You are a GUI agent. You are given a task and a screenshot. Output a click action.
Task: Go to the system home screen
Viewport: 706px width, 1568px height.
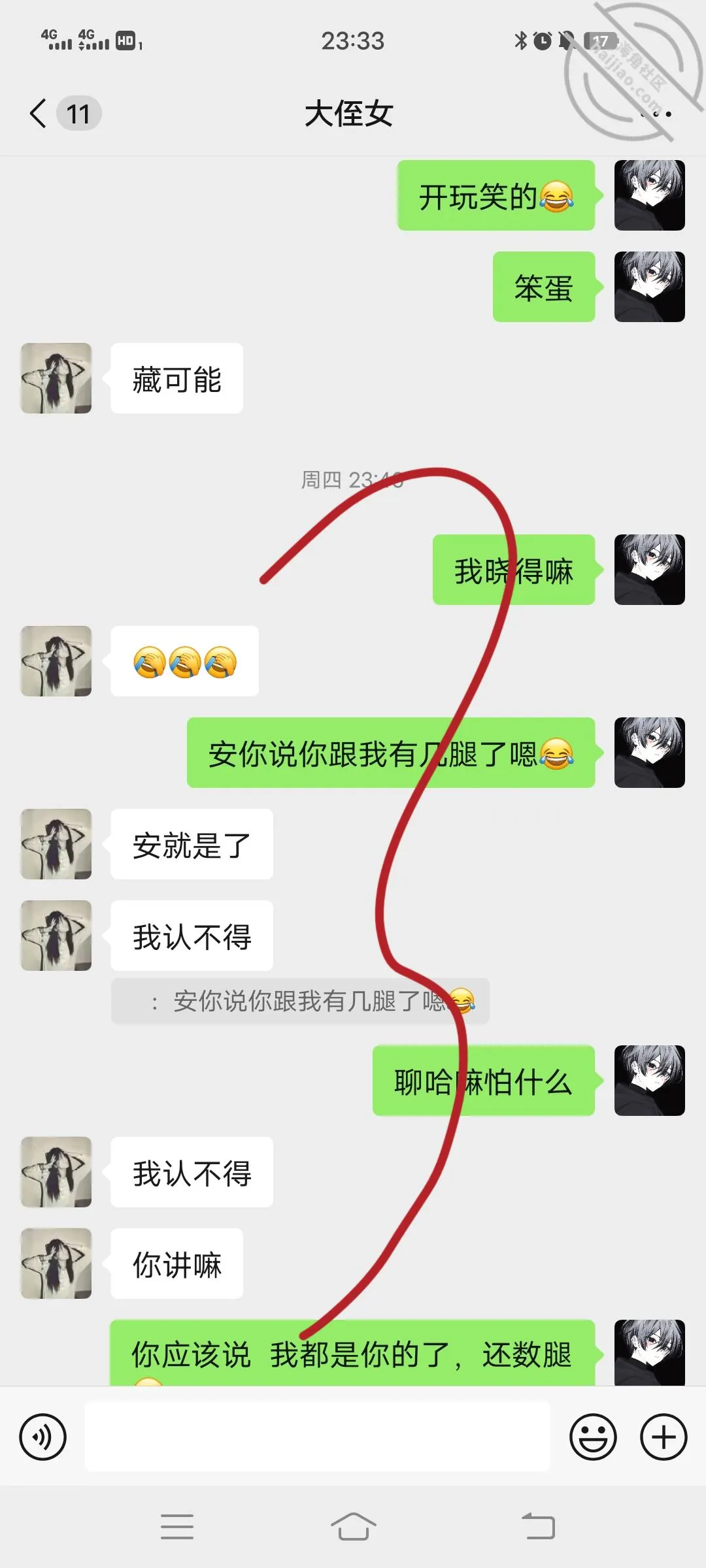coord(353,1527)
